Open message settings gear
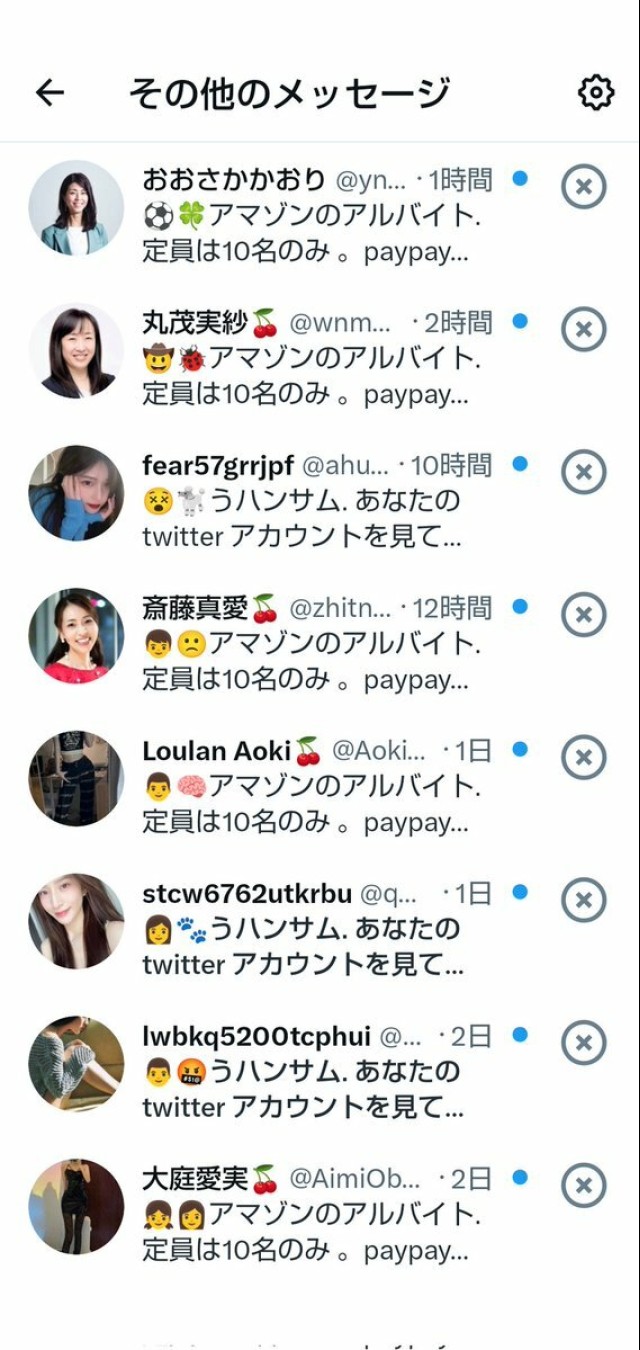 tap(596, 93)
